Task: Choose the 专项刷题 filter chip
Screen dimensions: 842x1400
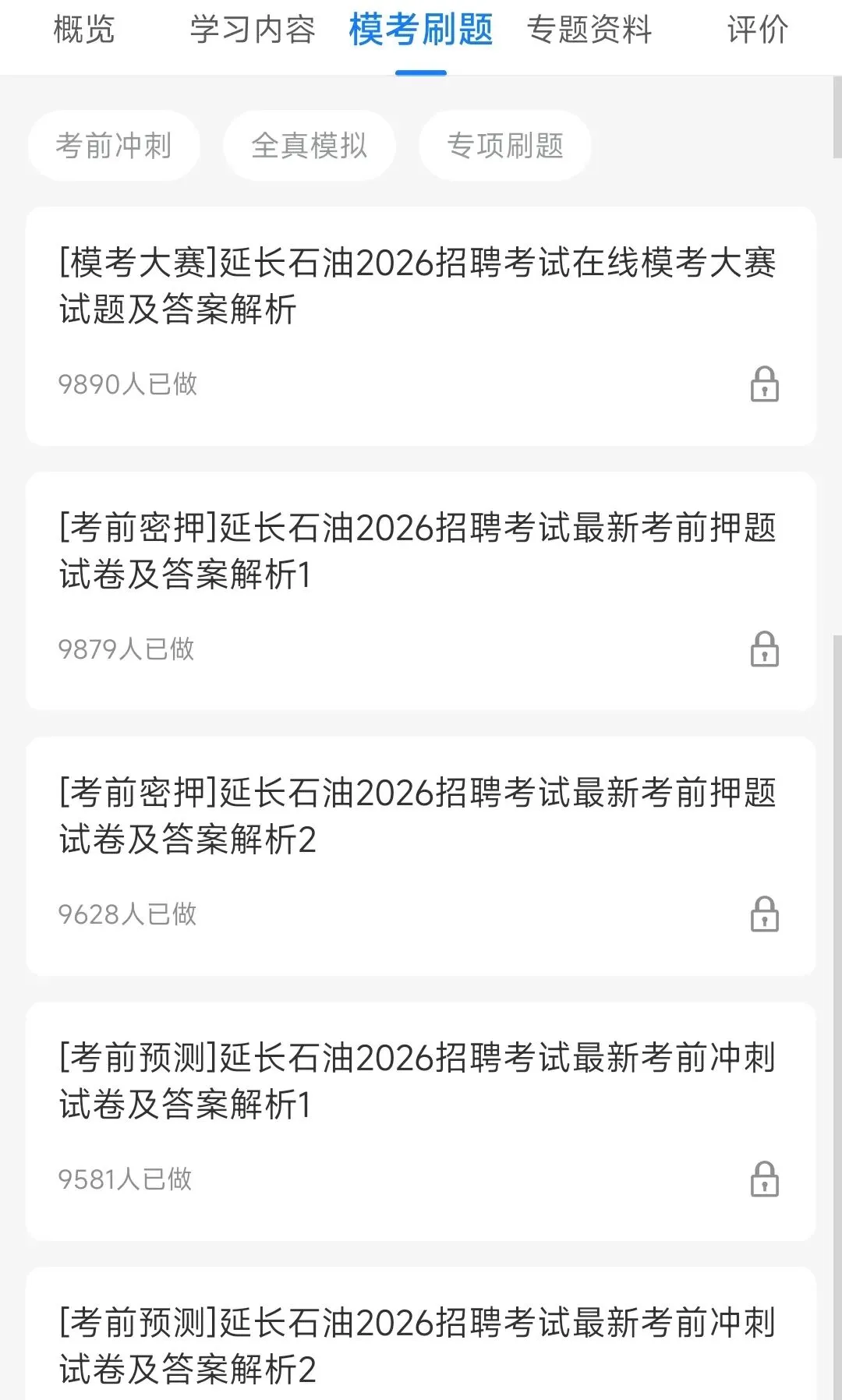Action: point(505,146)
